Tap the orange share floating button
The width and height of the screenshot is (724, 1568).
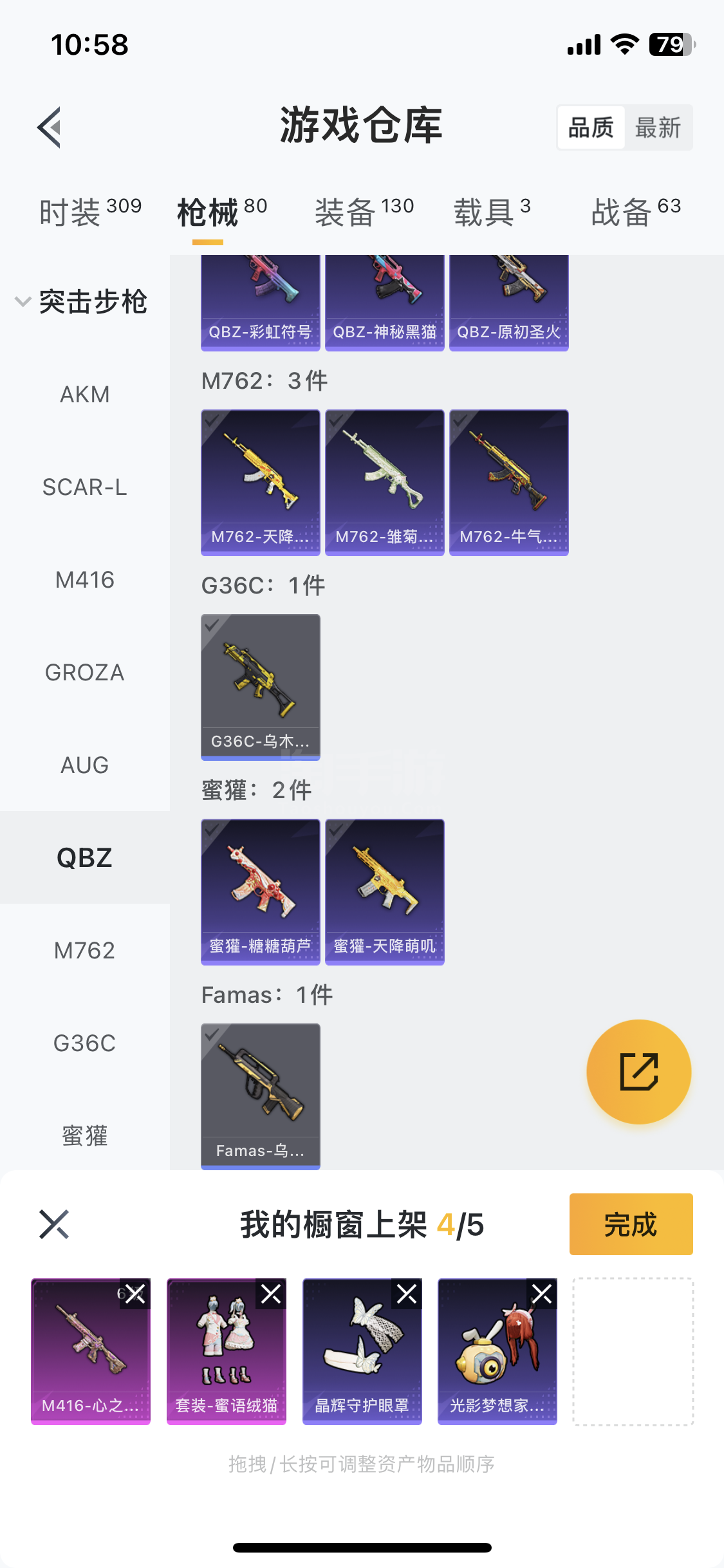[x=638, y=1072]
